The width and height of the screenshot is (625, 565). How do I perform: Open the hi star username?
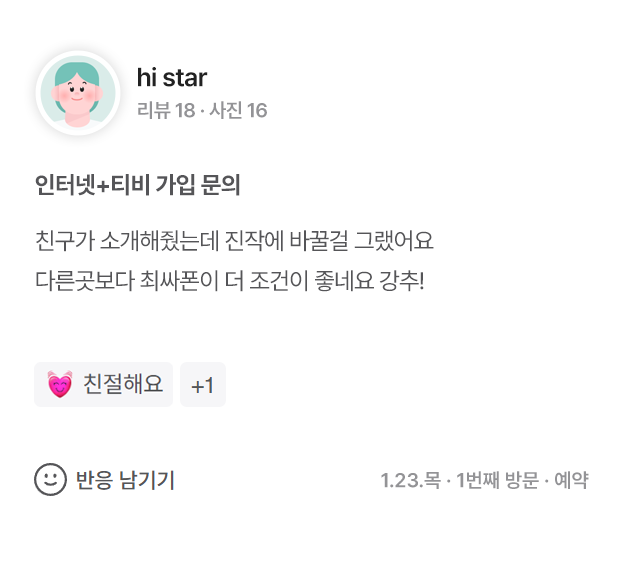click(171, 78)
